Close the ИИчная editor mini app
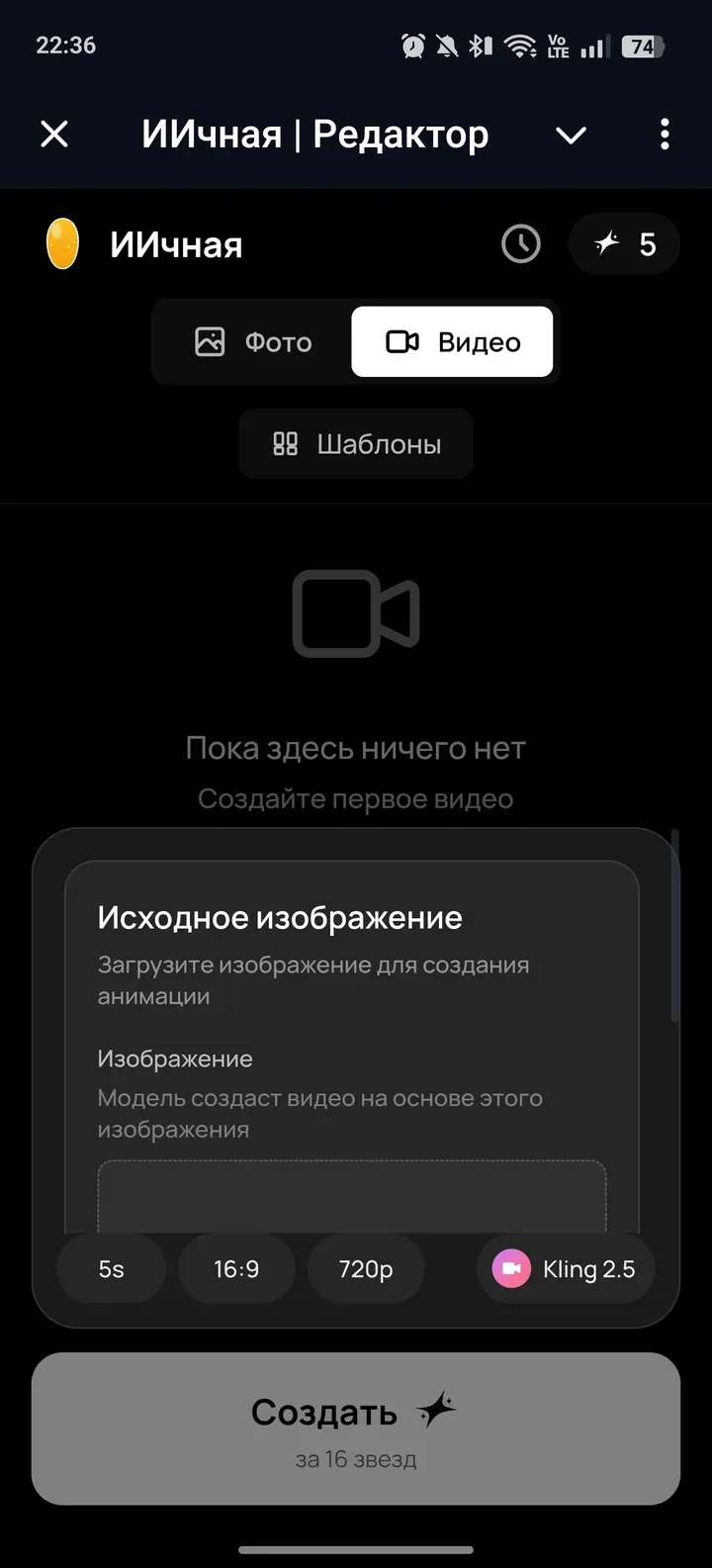712x1568 pixels. [x=54, y=134]
